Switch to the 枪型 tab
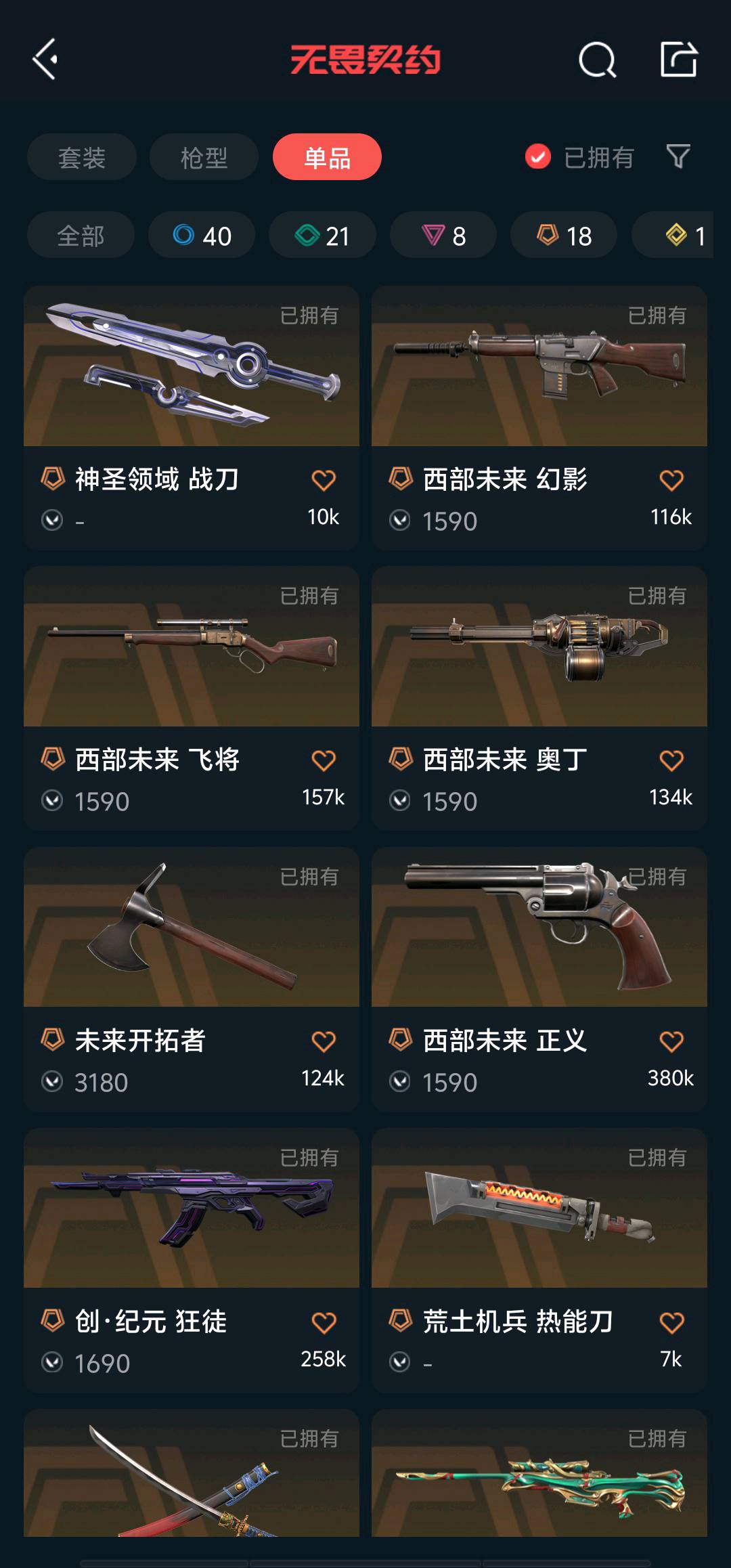 click(204, 158)
